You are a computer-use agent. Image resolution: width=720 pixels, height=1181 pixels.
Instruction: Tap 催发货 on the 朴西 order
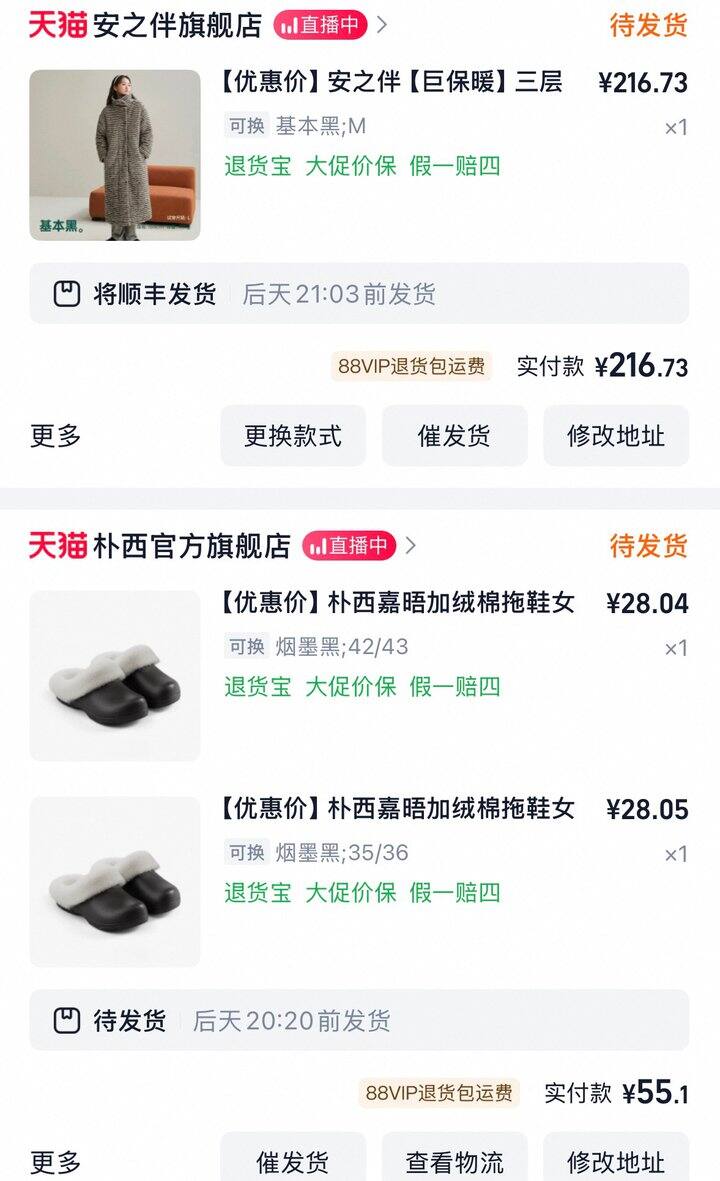tap(293, 1162)
